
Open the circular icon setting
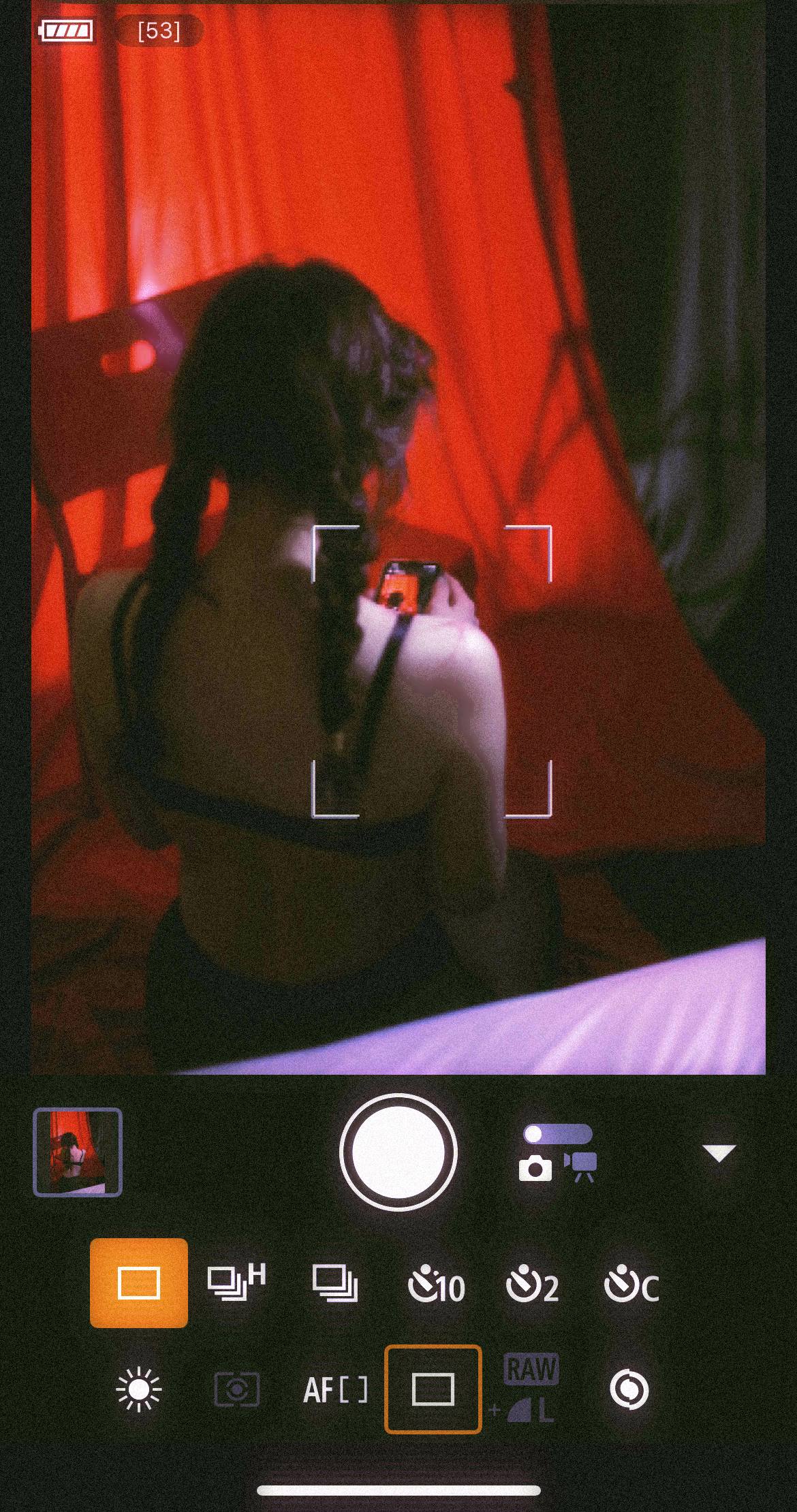629,1389
